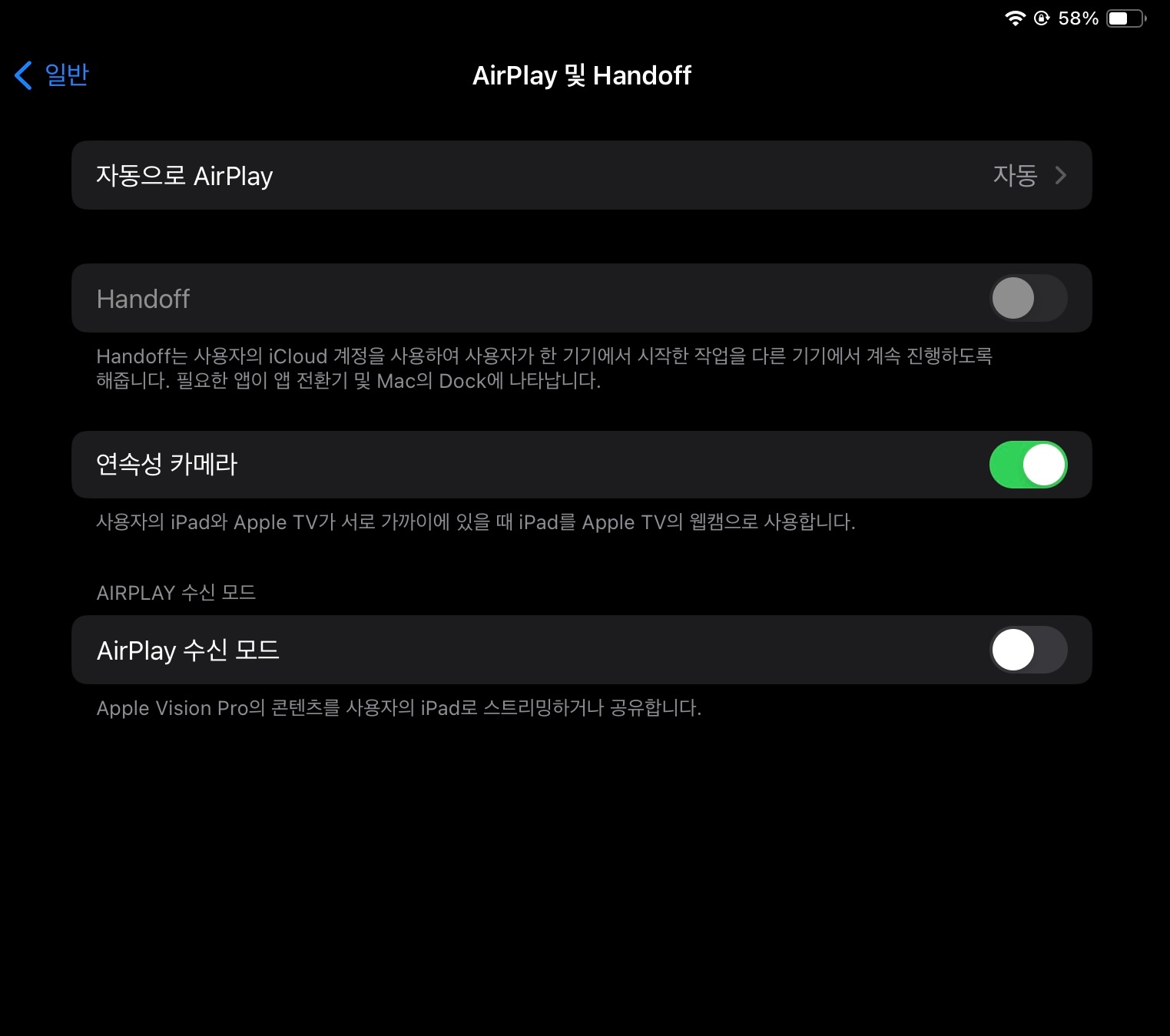Toggle the Handoff switch
1170x1036 pixels.
coord(1028,298)
